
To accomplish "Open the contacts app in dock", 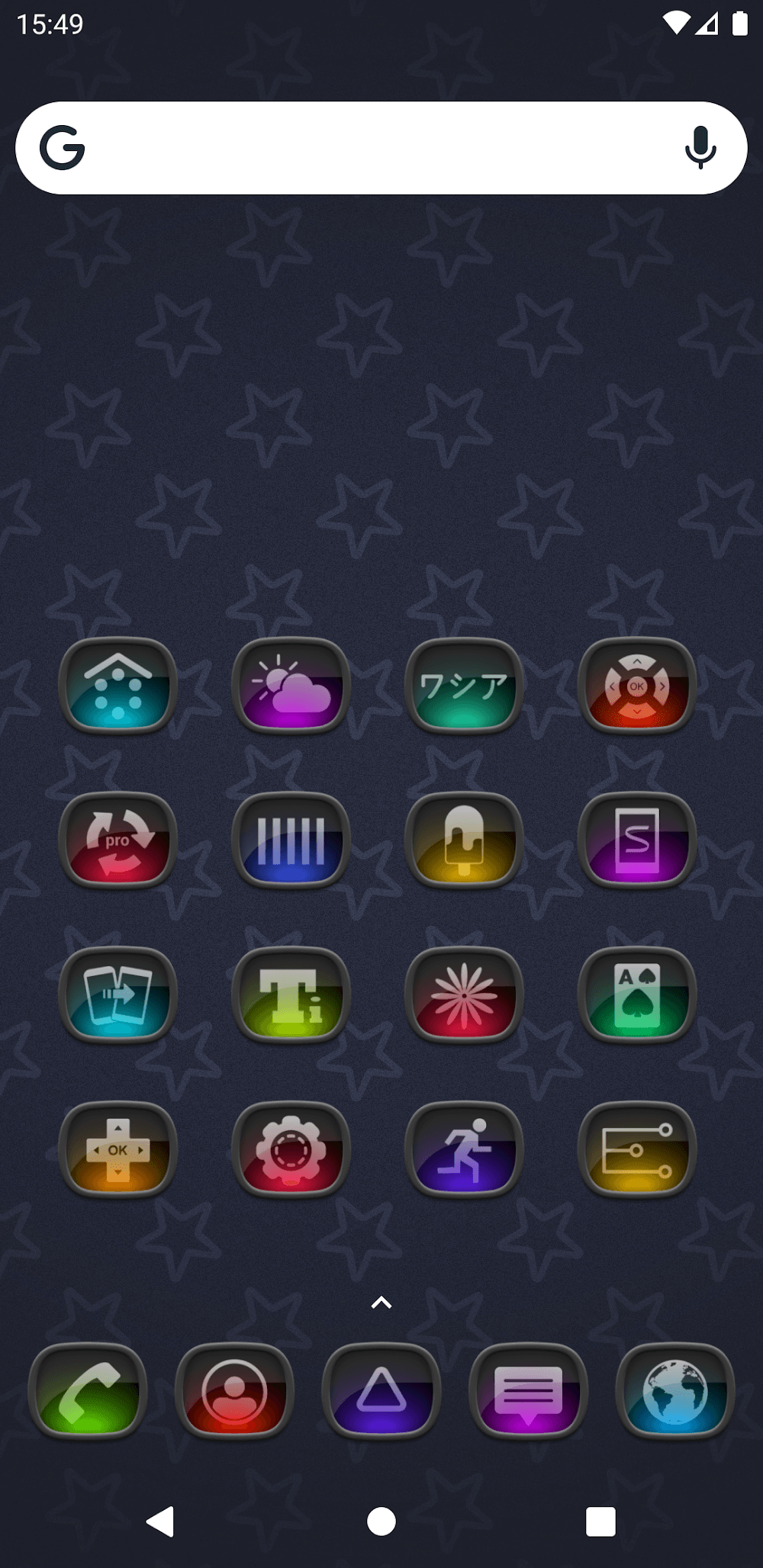I will (234, 1392).
